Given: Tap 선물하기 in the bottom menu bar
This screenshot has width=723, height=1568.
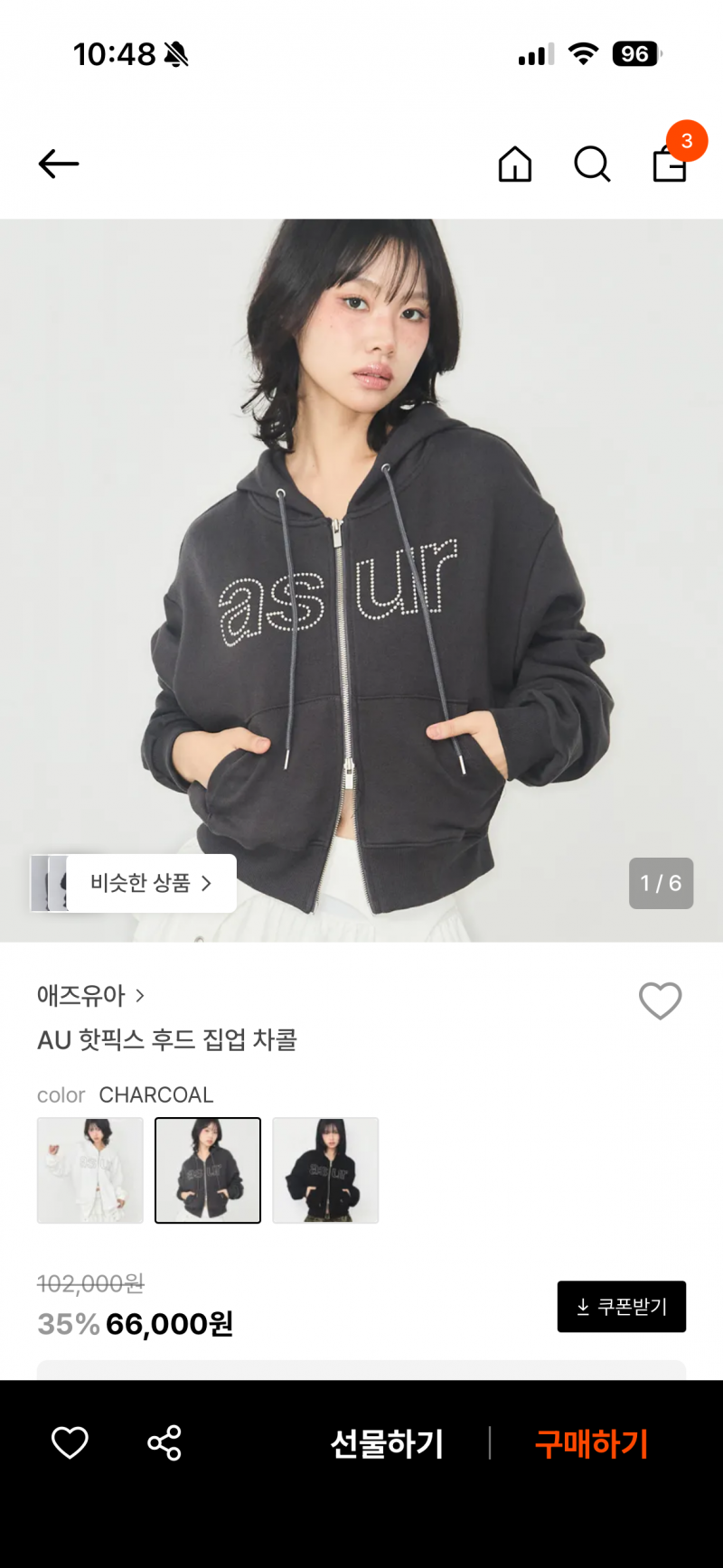Looking at the screenshot, I should (x=387, y=1444).
